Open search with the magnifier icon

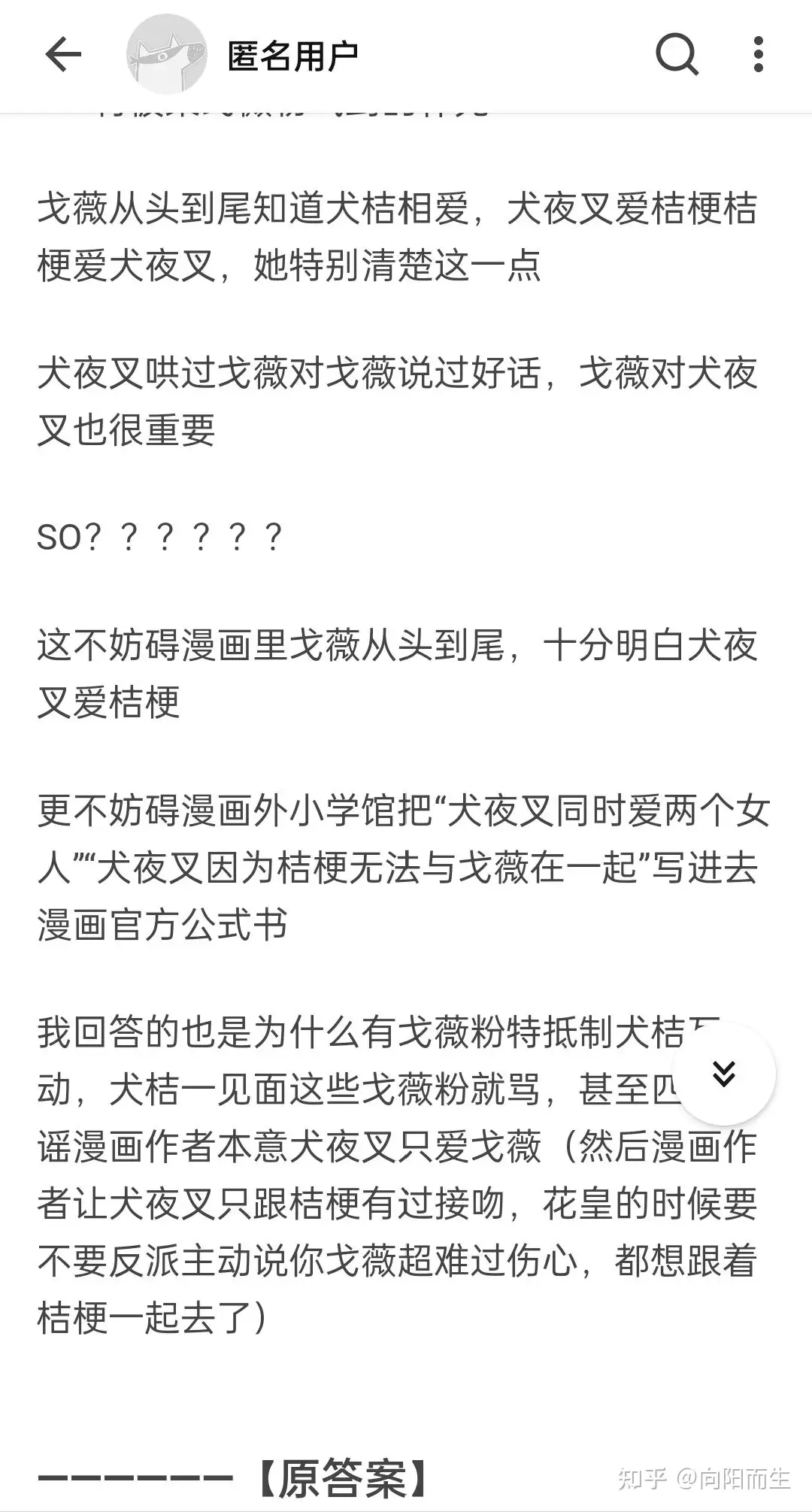[x=677, y=54]
